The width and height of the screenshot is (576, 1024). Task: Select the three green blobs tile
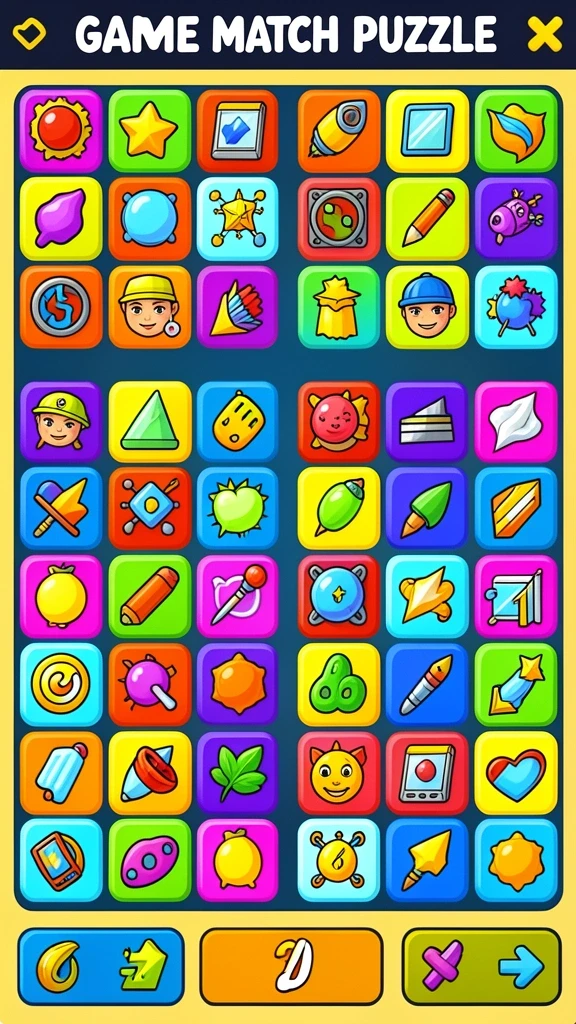[339, 684]
